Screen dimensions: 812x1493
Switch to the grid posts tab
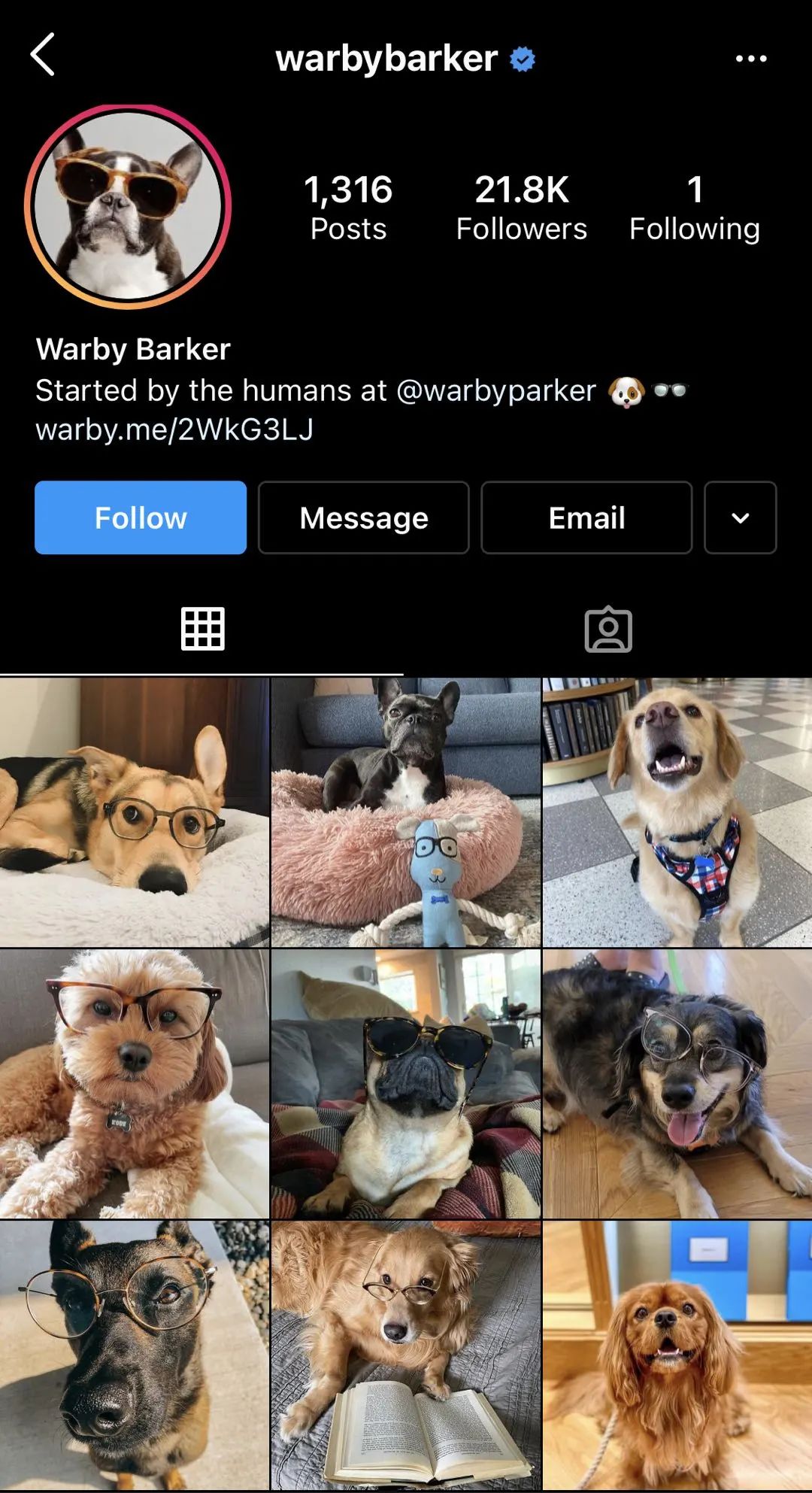click(x=202, y=629)
